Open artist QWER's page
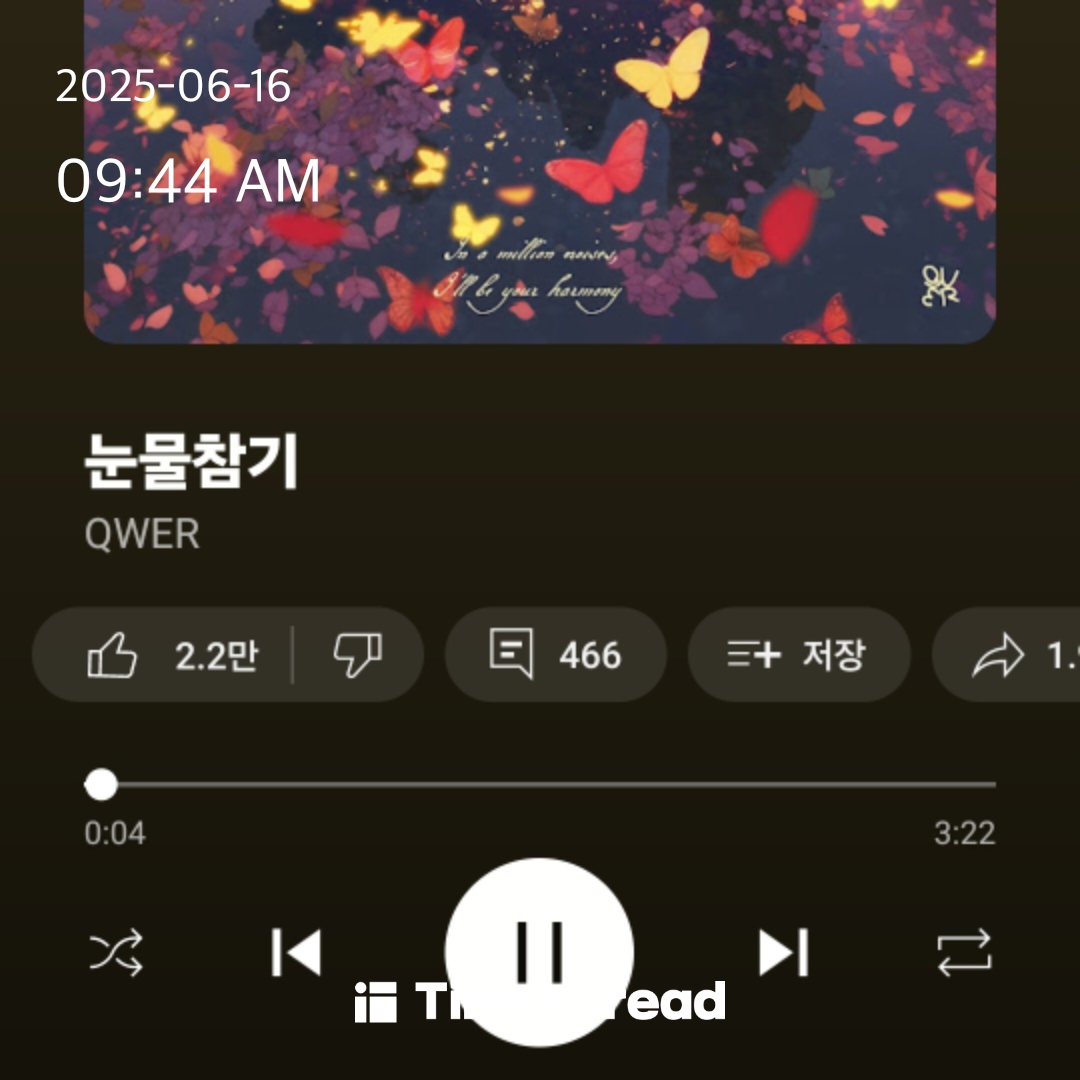This screenshot has width=1080, height=1080. pyautogui.click(x=142, y=534)
